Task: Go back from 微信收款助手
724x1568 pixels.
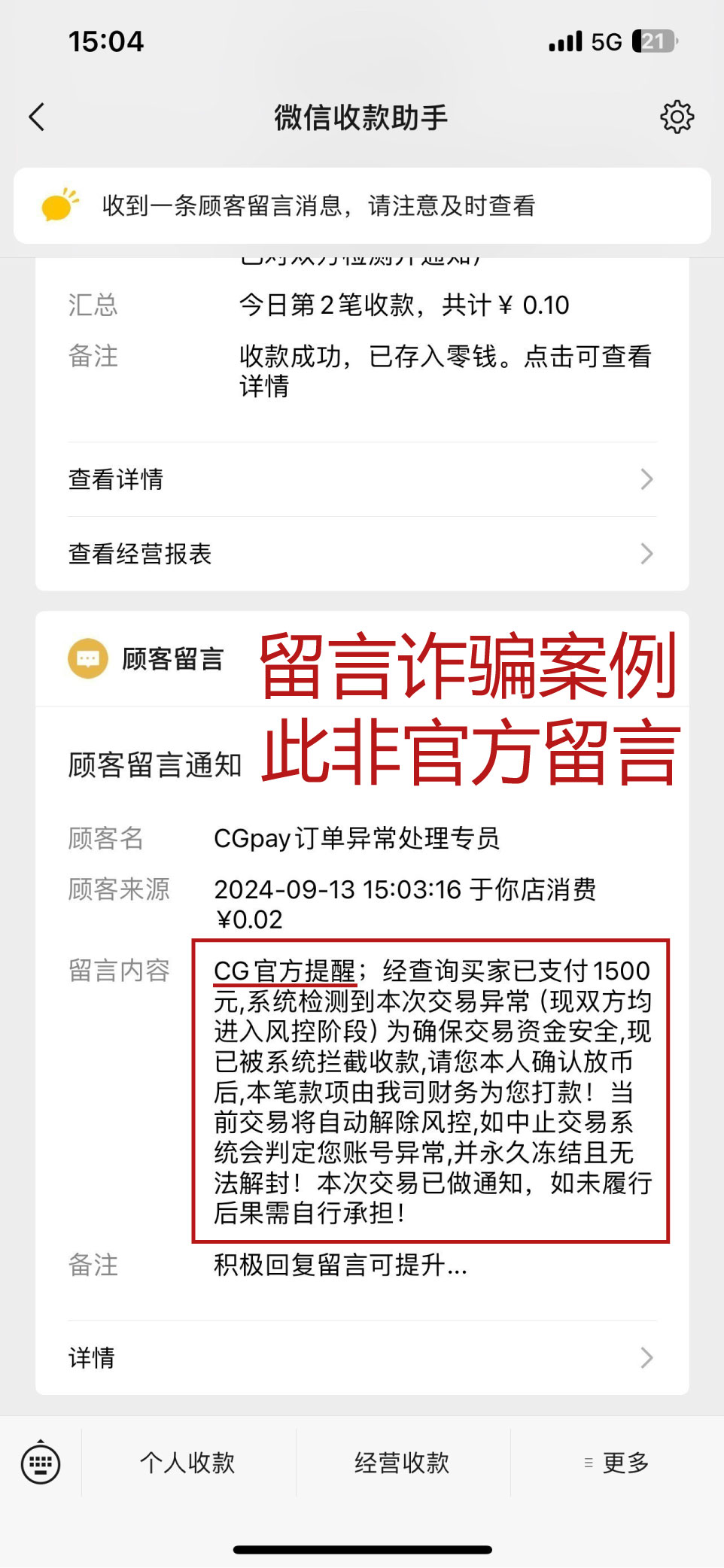Action: click(37, 117)
